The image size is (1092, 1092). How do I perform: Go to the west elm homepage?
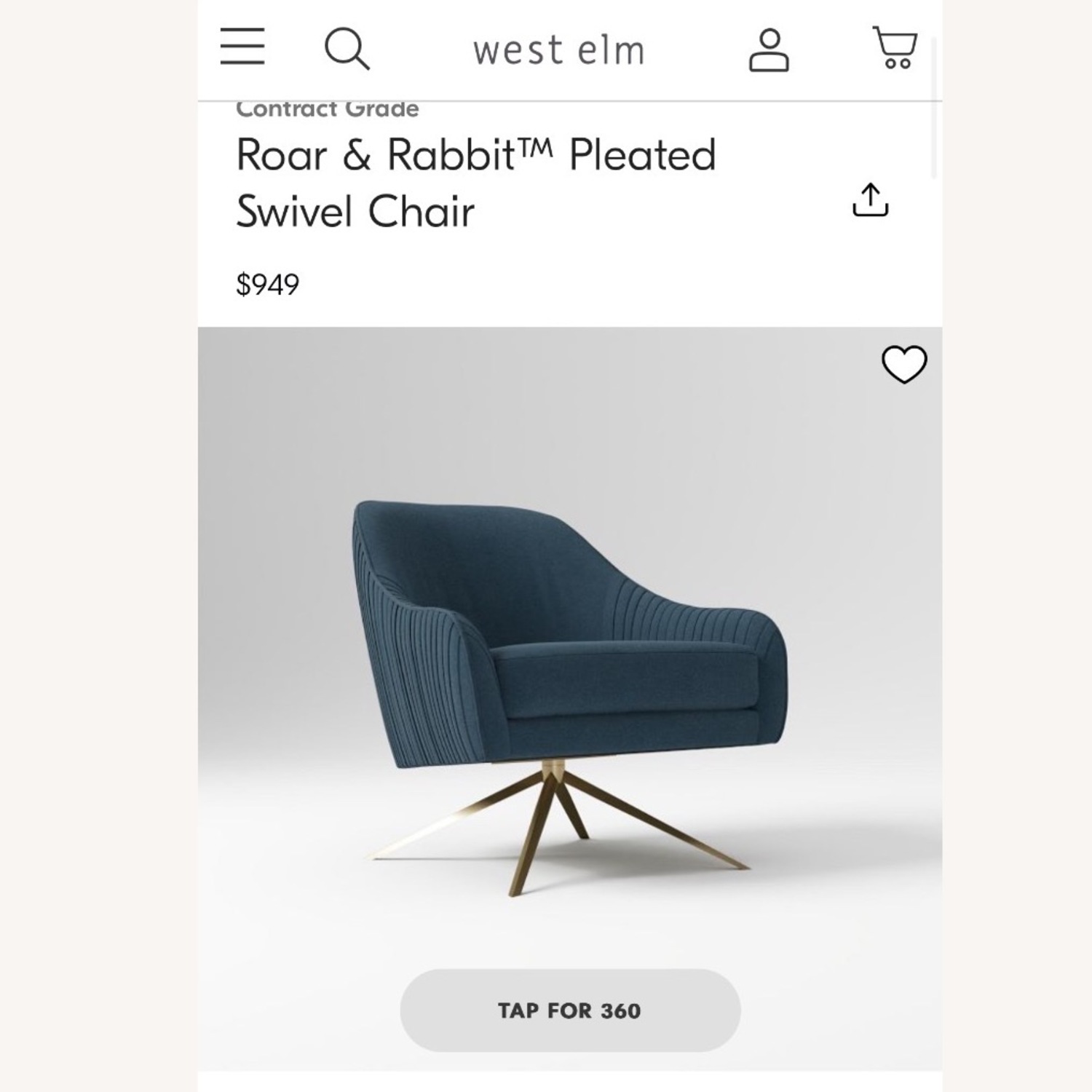click(x=558, y=50)
